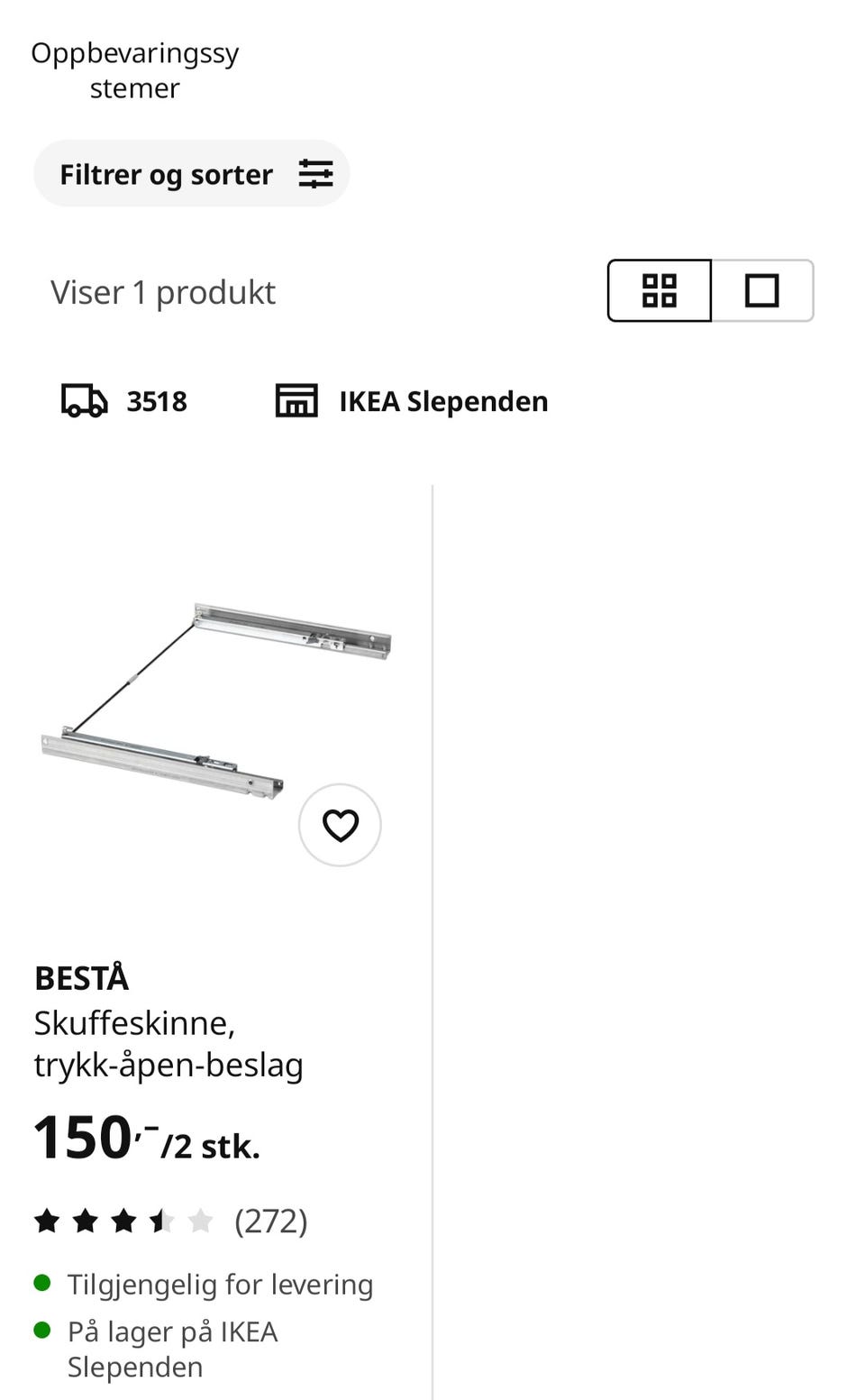The width and height of the screenshot is (865, 1400).
Task: Switch to single-column view
Action: pos(762,291)
